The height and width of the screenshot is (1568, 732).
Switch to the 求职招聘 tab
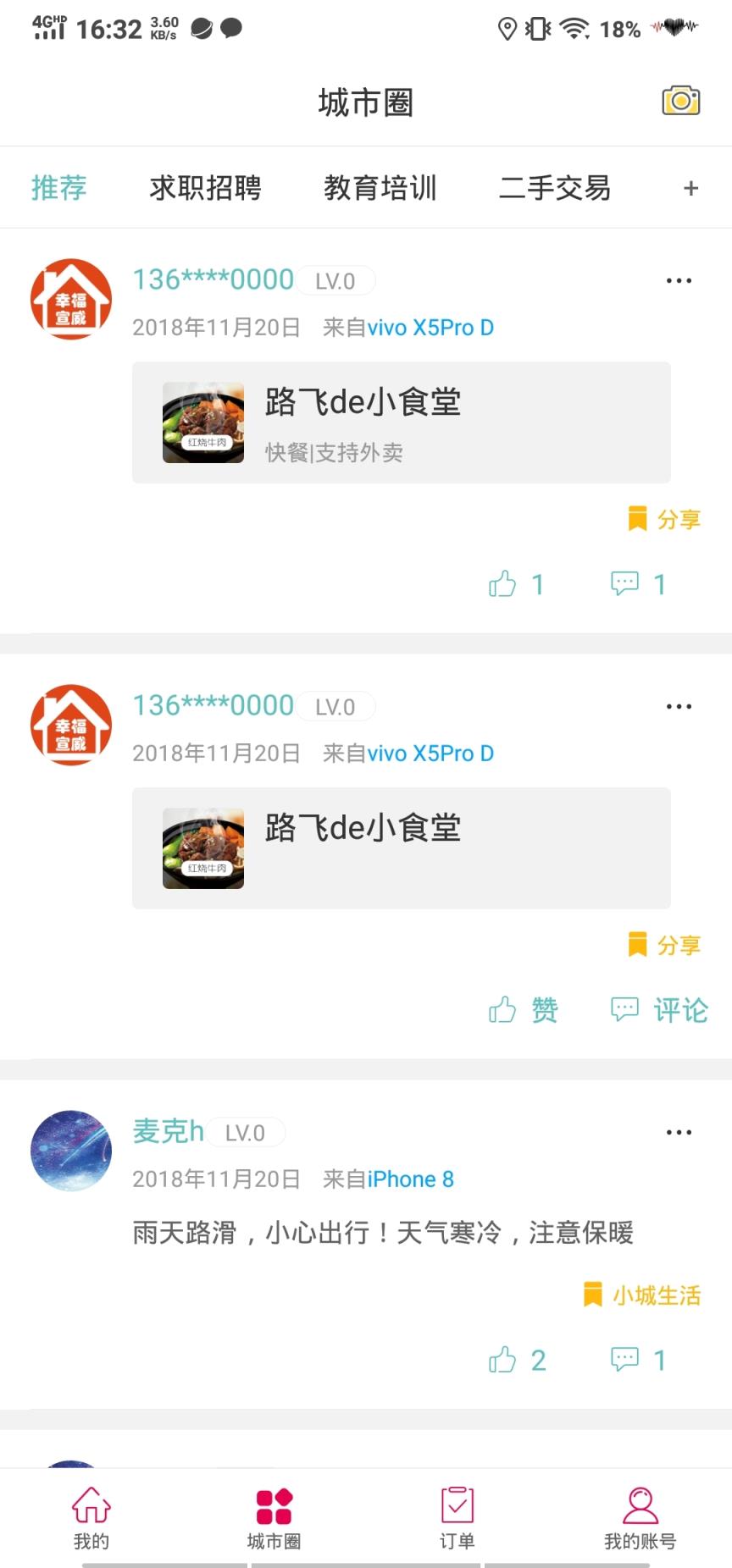pyautogui.click(x=206, y=187)
